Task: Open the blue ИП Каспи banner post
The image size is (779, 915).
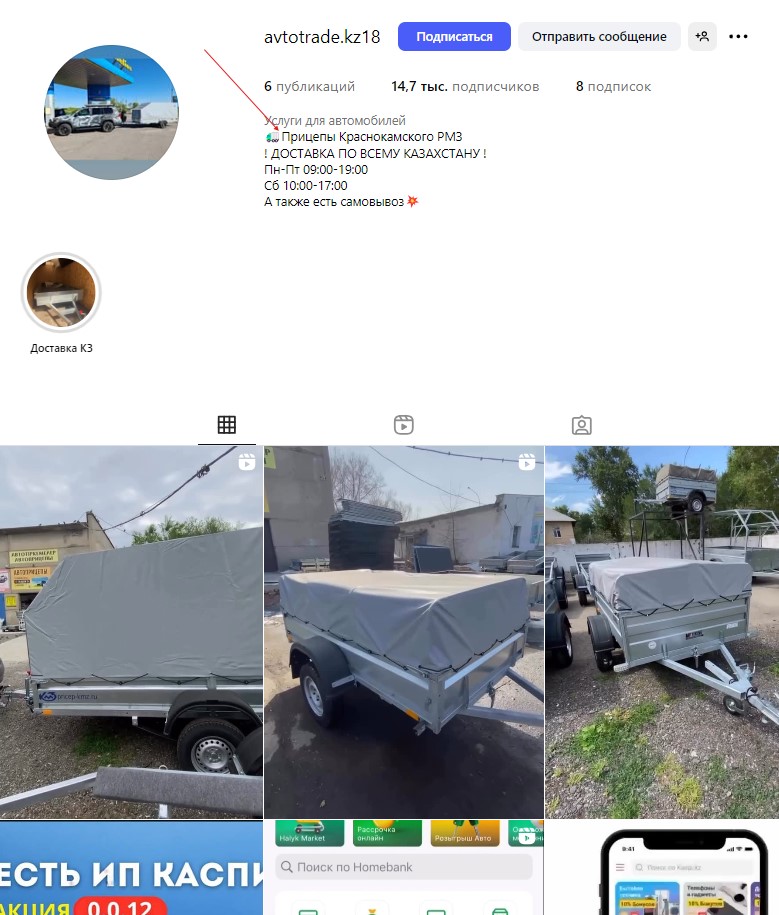Action: click(x=130, y=868)
